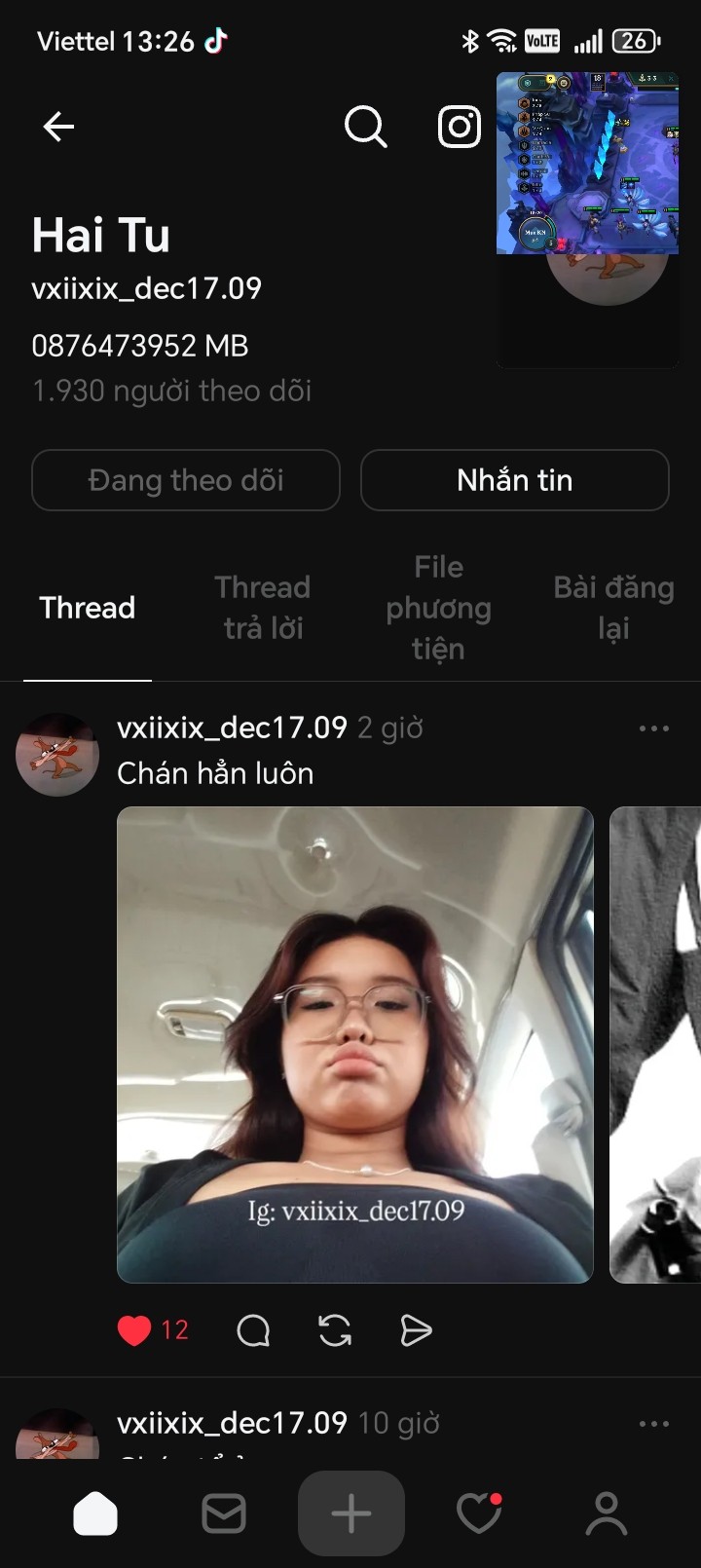Viewport: 701px width, 1568px height.
Task: Open the File phương tiện tab
Action: [438, 608]
